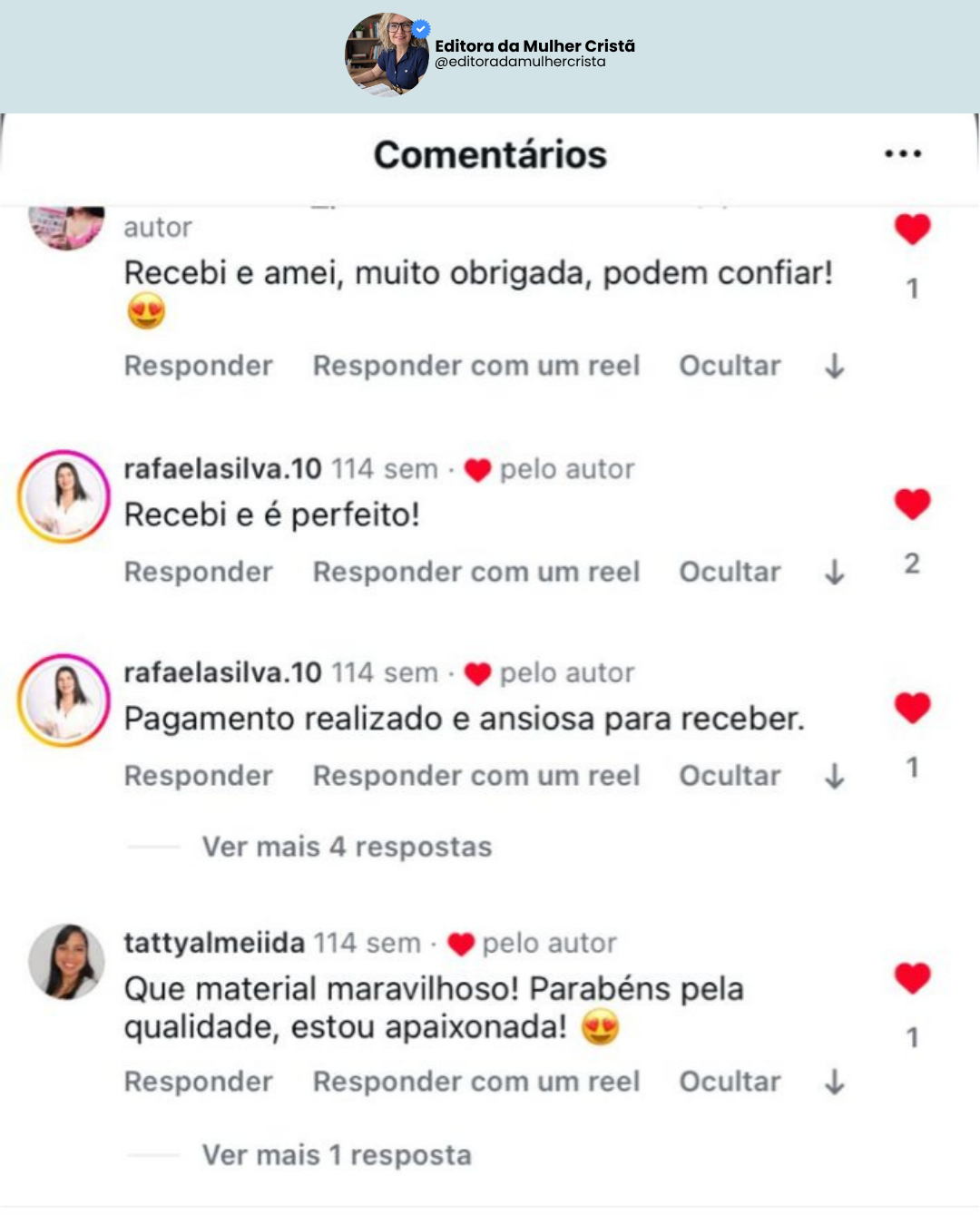Click the verified badge on Editora da Mulher Cristã
The height and width of the screenshot is (1225, 980).
click(x=420, y=27)
